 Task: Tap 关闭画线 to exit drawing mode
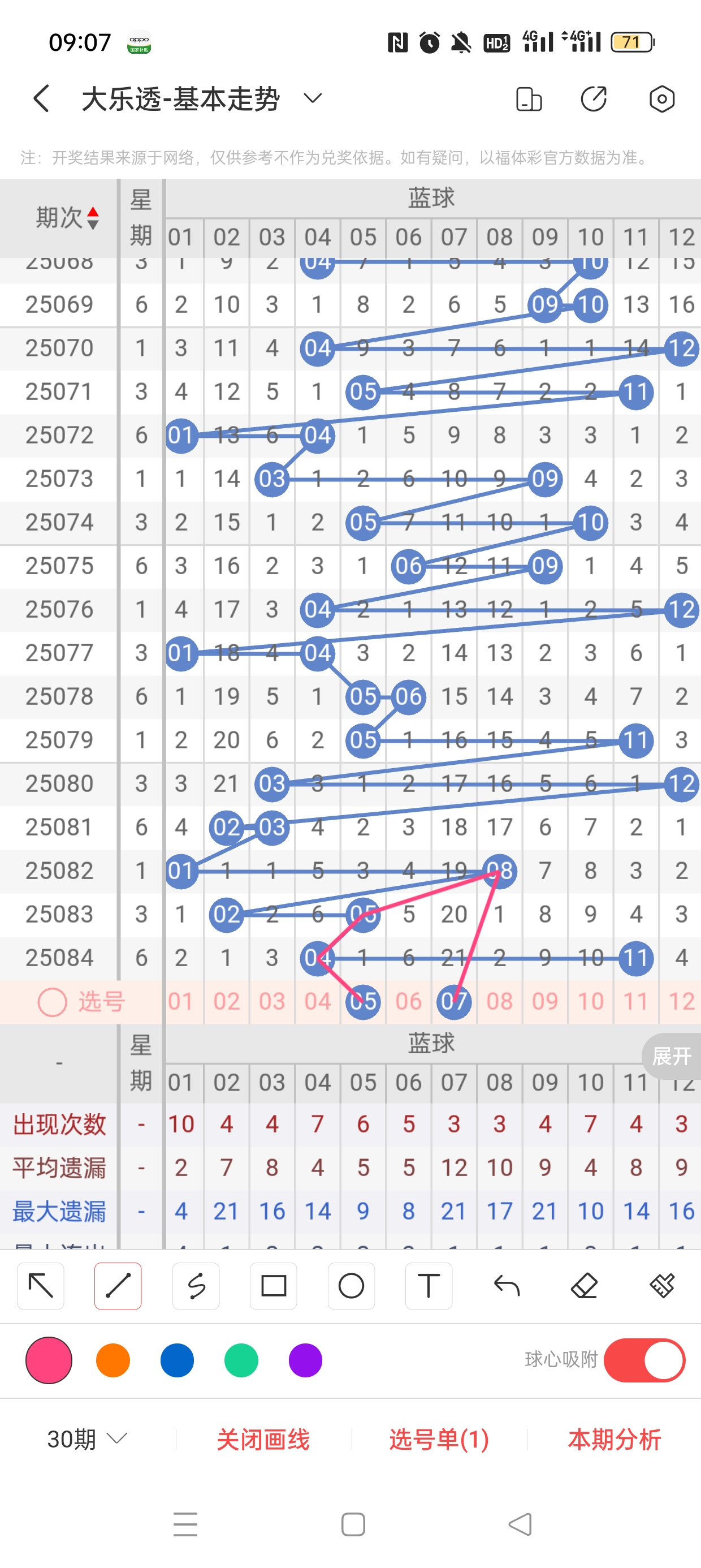[x=263, y=1439]
